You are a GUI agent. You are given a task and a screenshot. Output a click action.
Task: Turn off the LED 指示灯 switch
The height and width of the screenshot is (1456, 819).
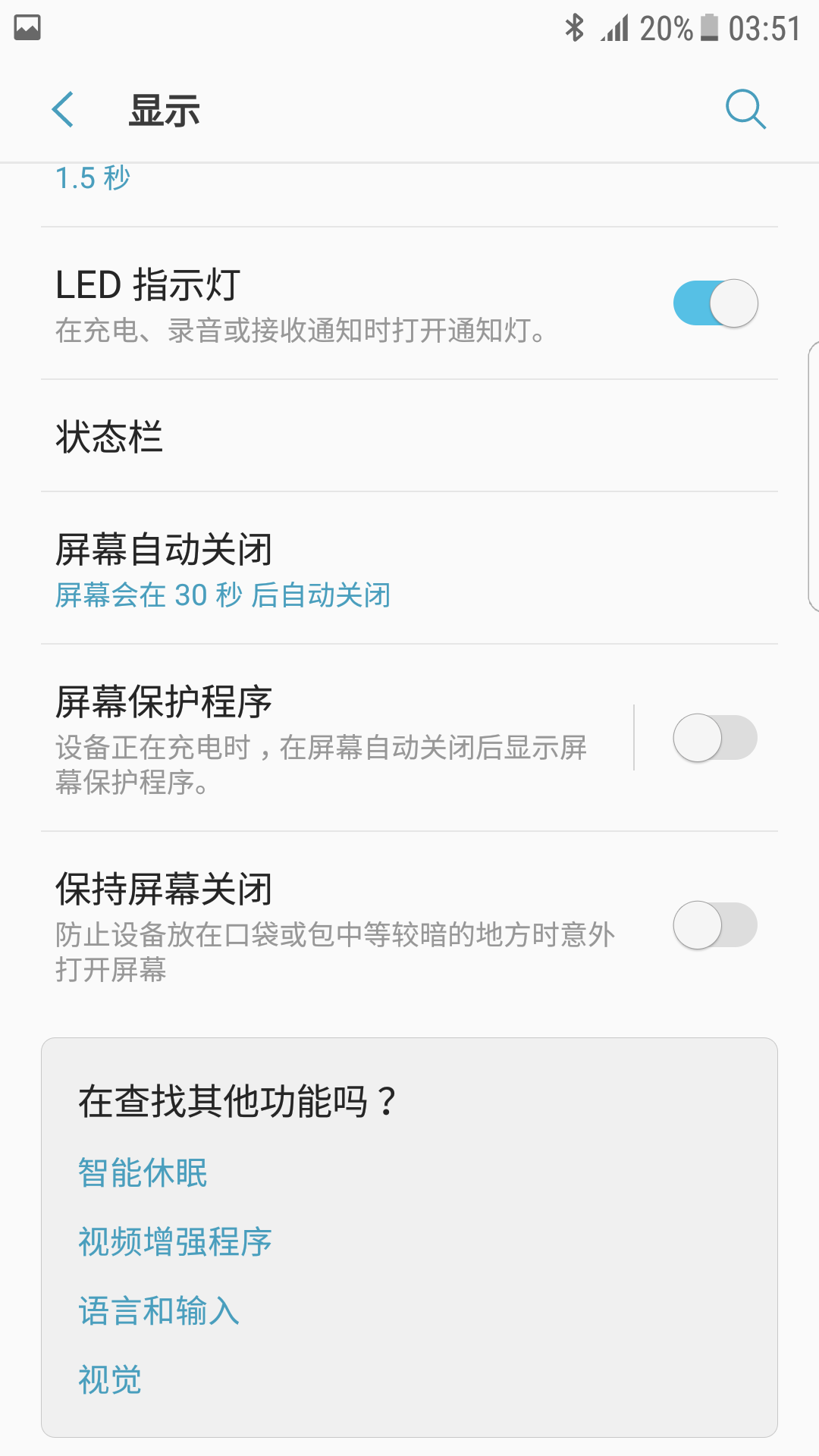715,303
